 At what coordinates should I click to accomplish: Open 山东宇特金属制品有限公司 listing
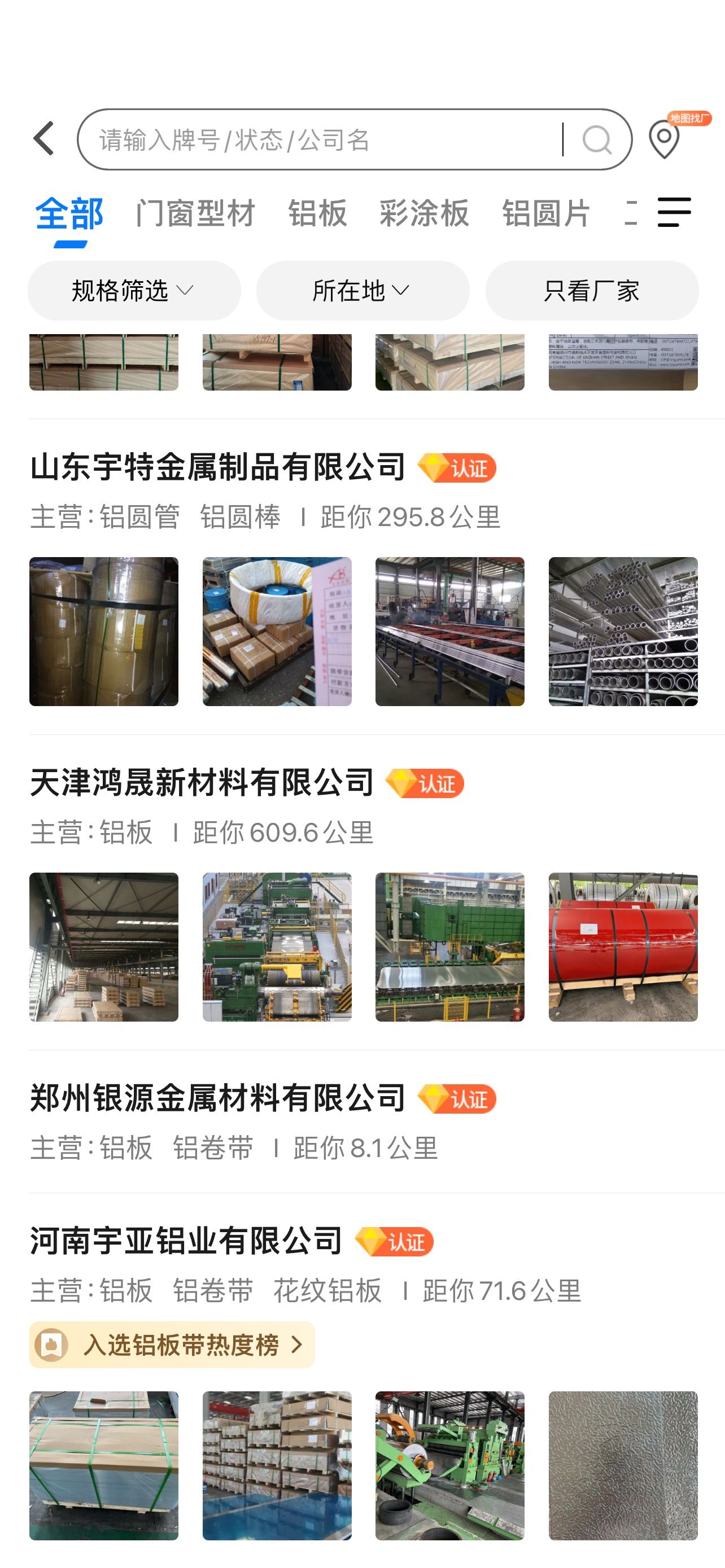tap(218, 467)
